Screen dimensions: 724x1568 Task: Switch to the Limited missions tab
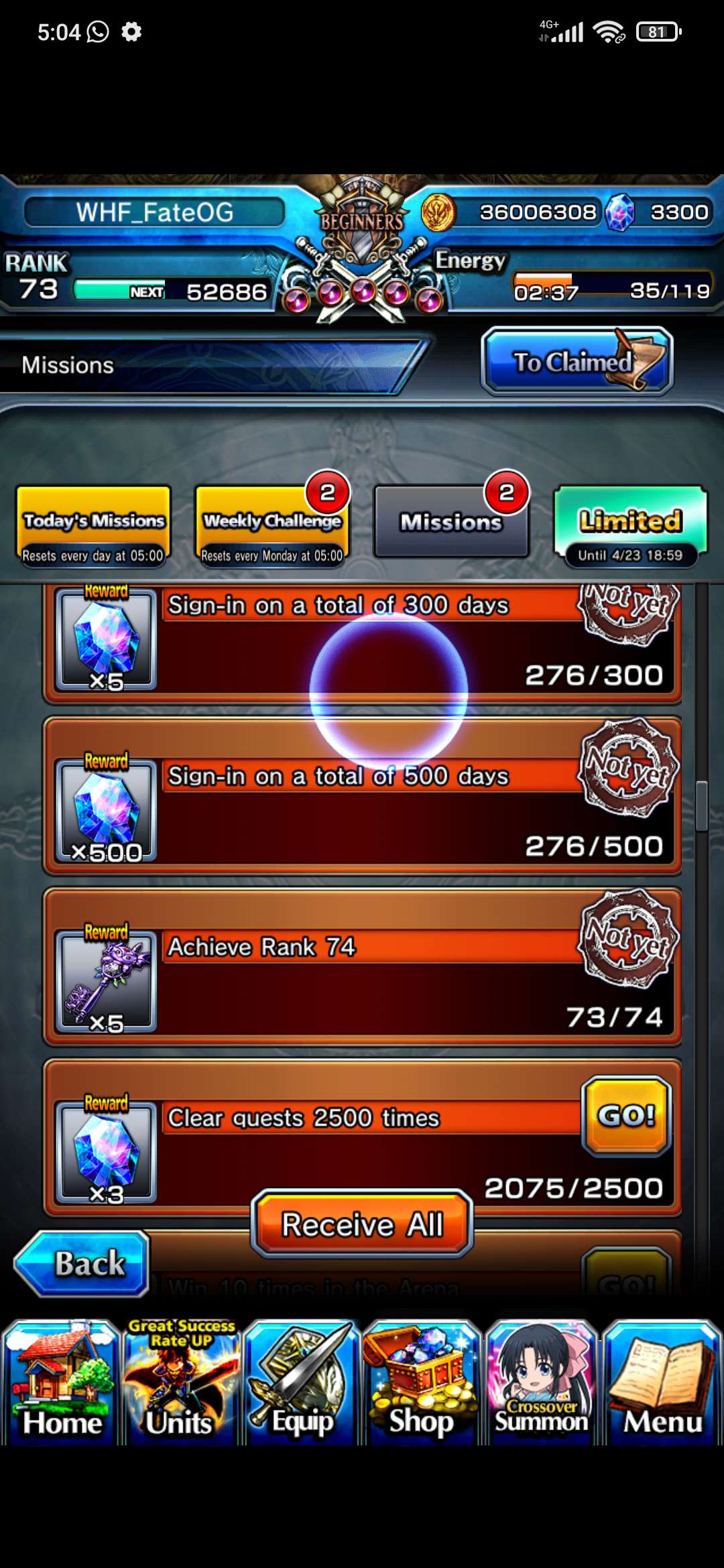[630, 528]
